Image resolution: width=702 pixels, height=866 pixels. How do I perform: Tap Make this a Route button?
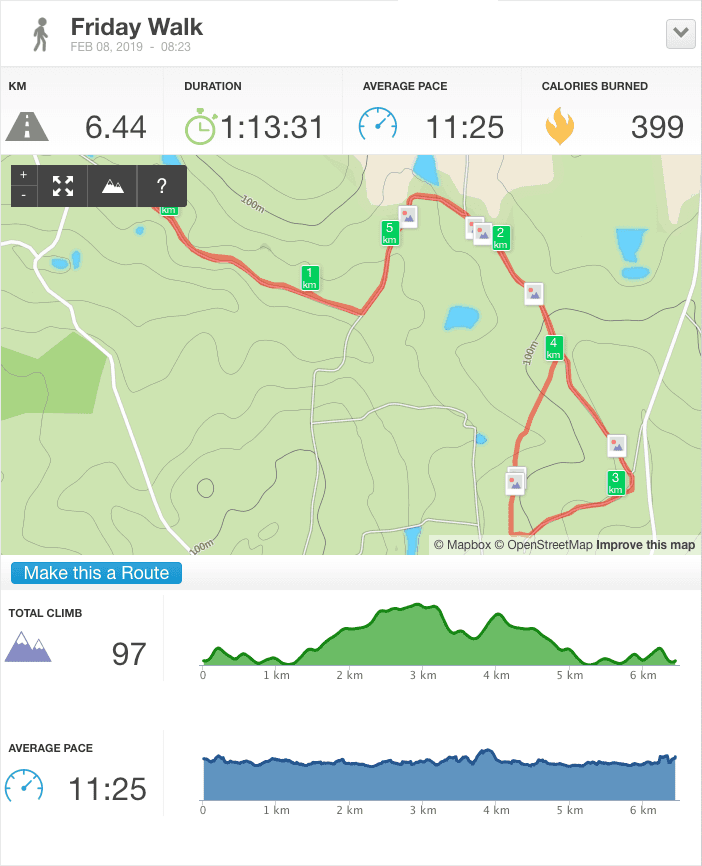(x=97, y=573)
